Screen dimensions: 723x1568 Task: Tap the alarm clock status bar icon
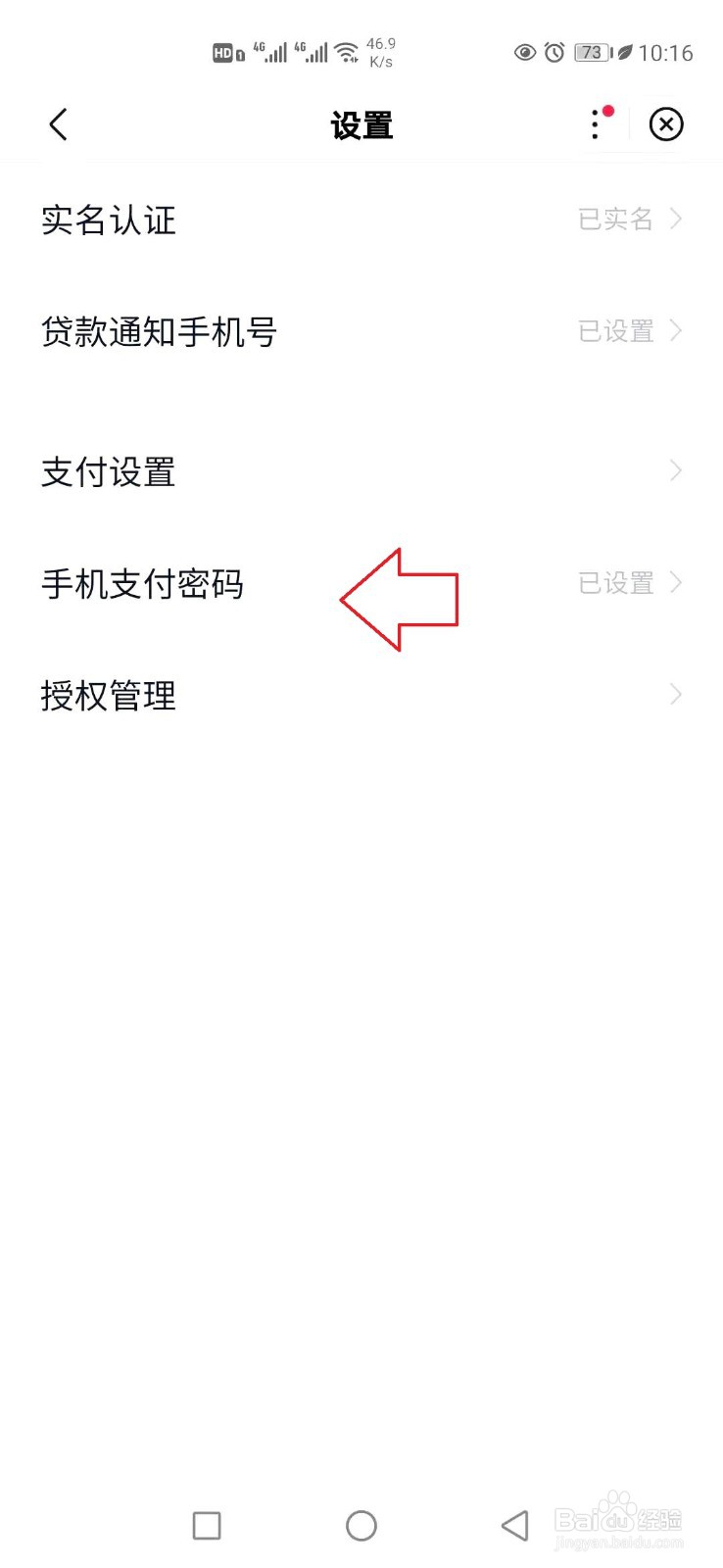(x=556, y=53)
